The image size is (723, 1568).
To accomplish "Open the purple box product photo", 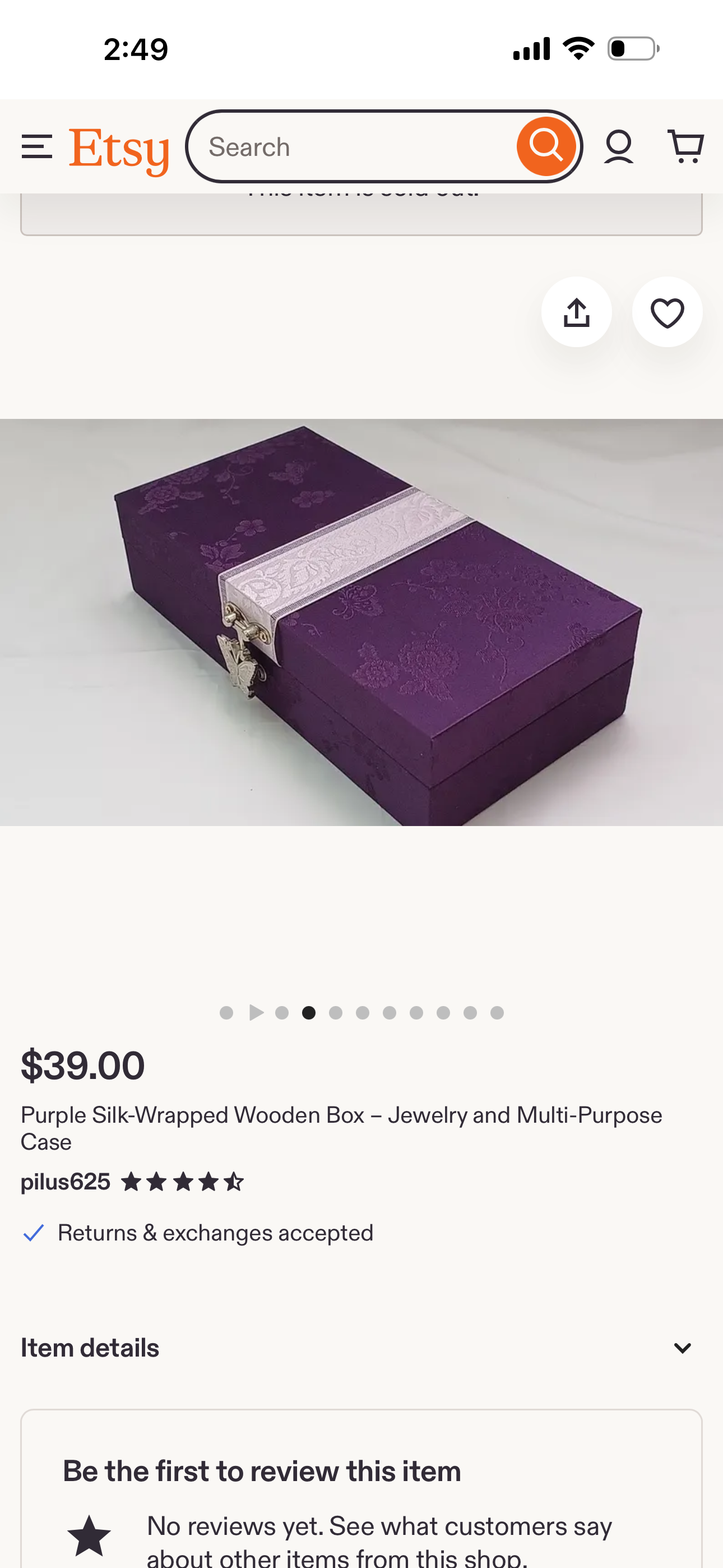I will coord(361,621).
